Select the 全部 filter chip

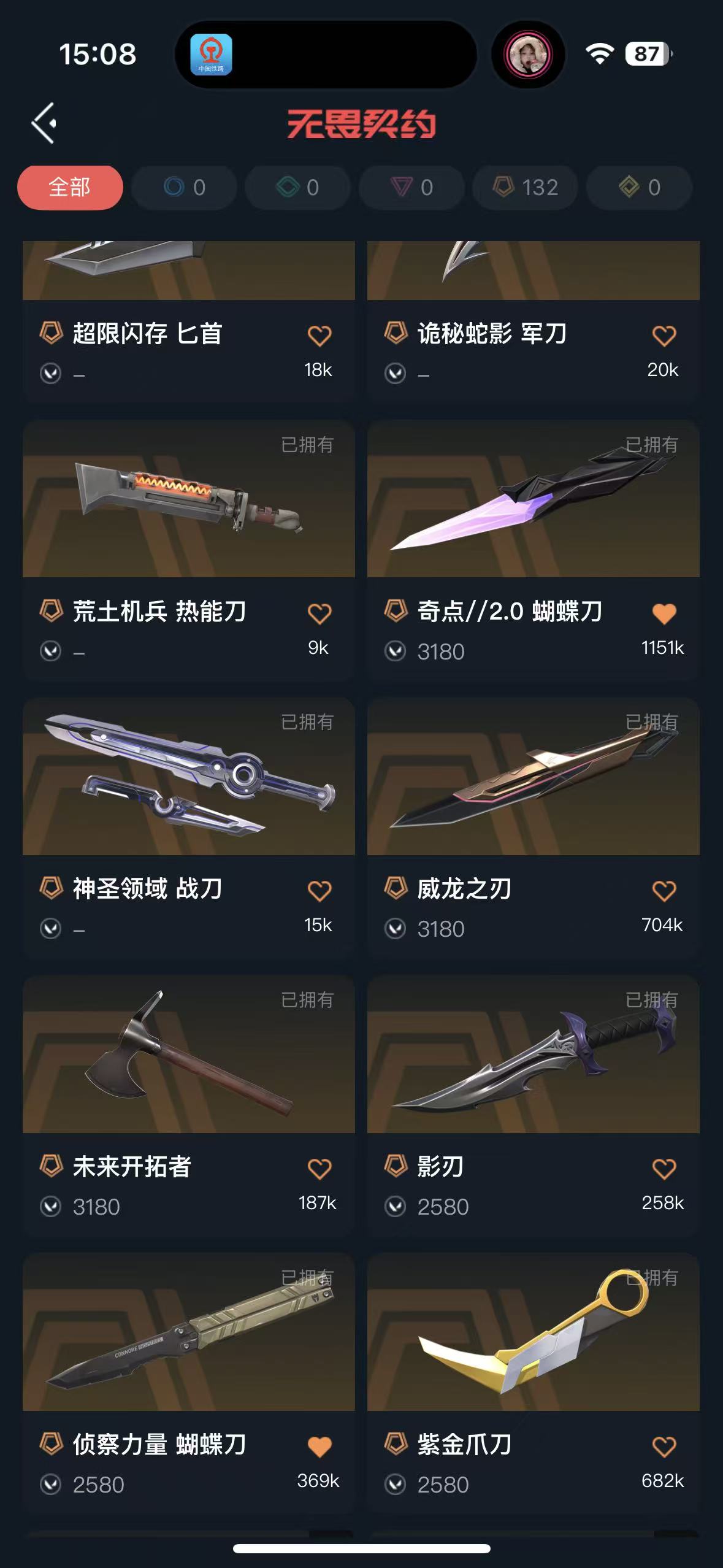click(70, 187)
